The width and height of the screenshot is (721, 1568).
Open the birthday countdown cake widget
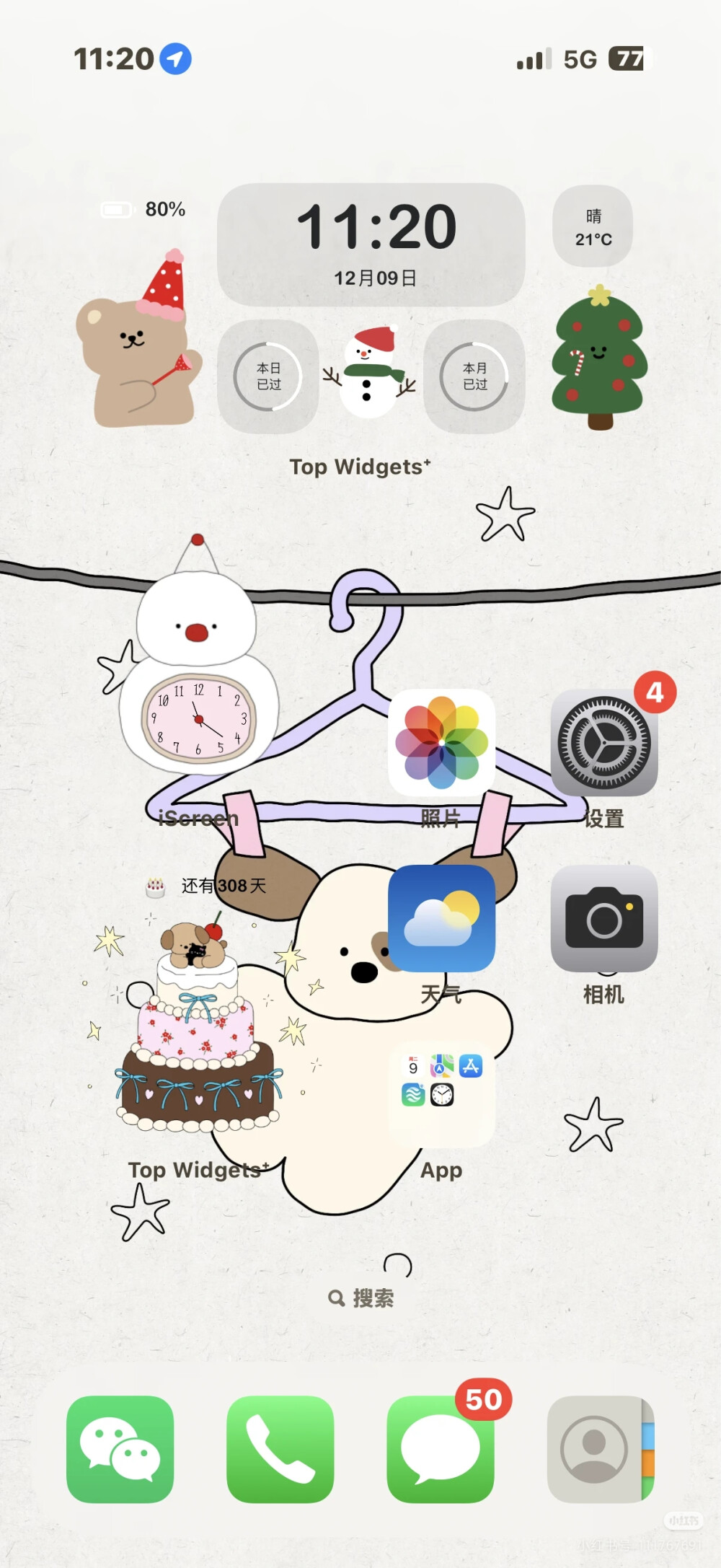[x=198, y=1010]
